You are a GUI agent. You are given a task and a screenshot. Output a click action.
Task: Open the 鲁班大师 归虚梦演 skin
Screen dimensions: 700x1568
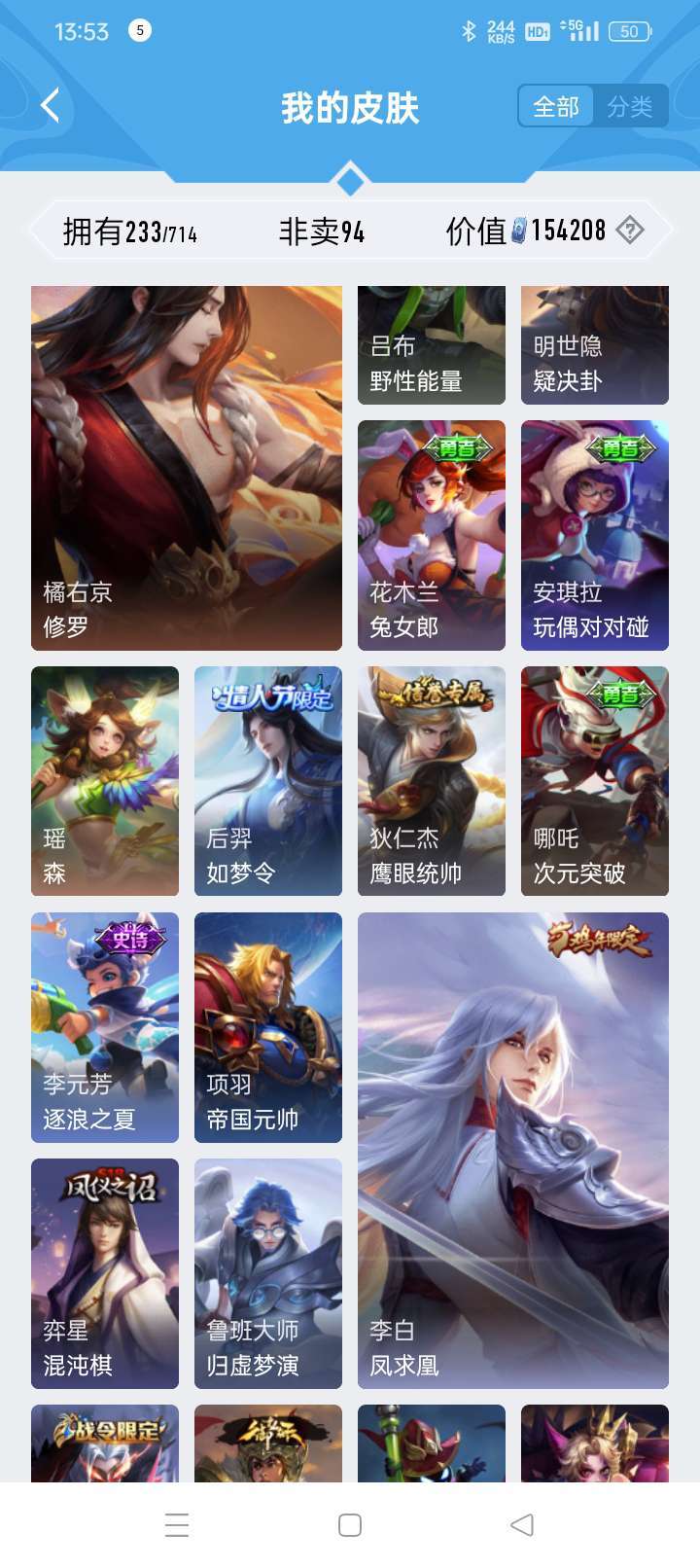coord(268,1273)
